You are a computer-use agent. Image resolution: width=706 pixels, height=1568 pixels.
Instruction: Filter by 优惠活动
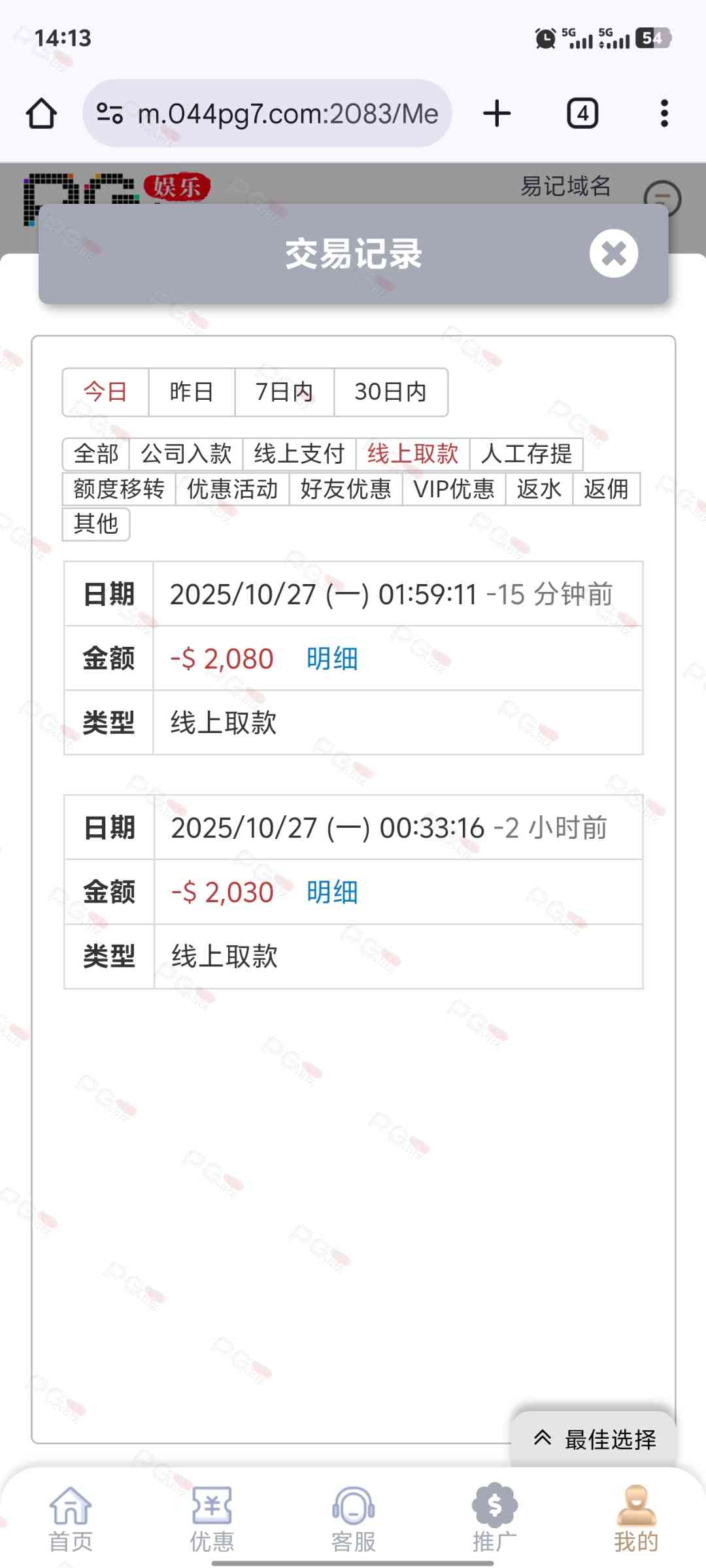coord(232,489)
